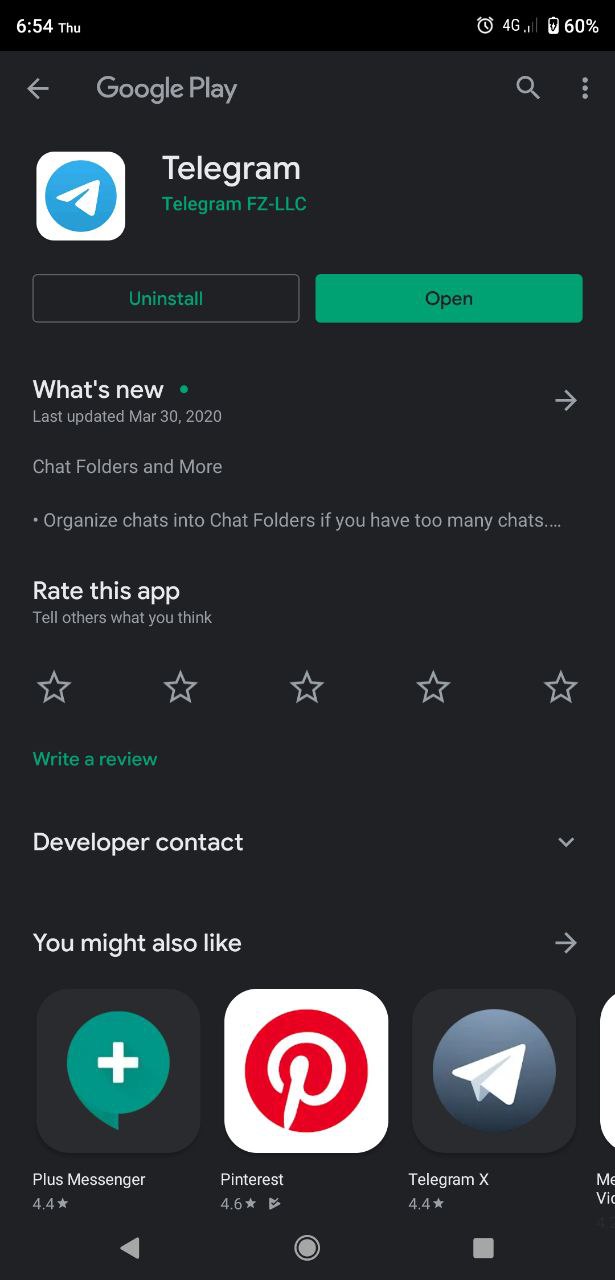This screenshot has width=615, height=1280.
Task: Open the three-dot overflow menu
Action: (x=585, y=88)
